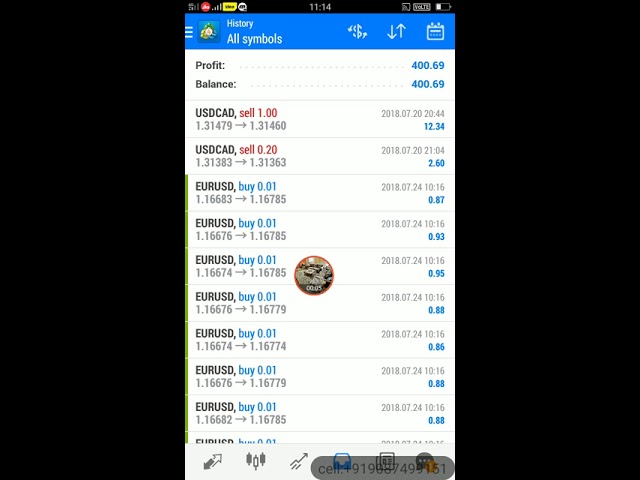Switch to the Trade tab
Viewport: 640px width, 480px height.
pyautogui.click(x=299, y=461)
